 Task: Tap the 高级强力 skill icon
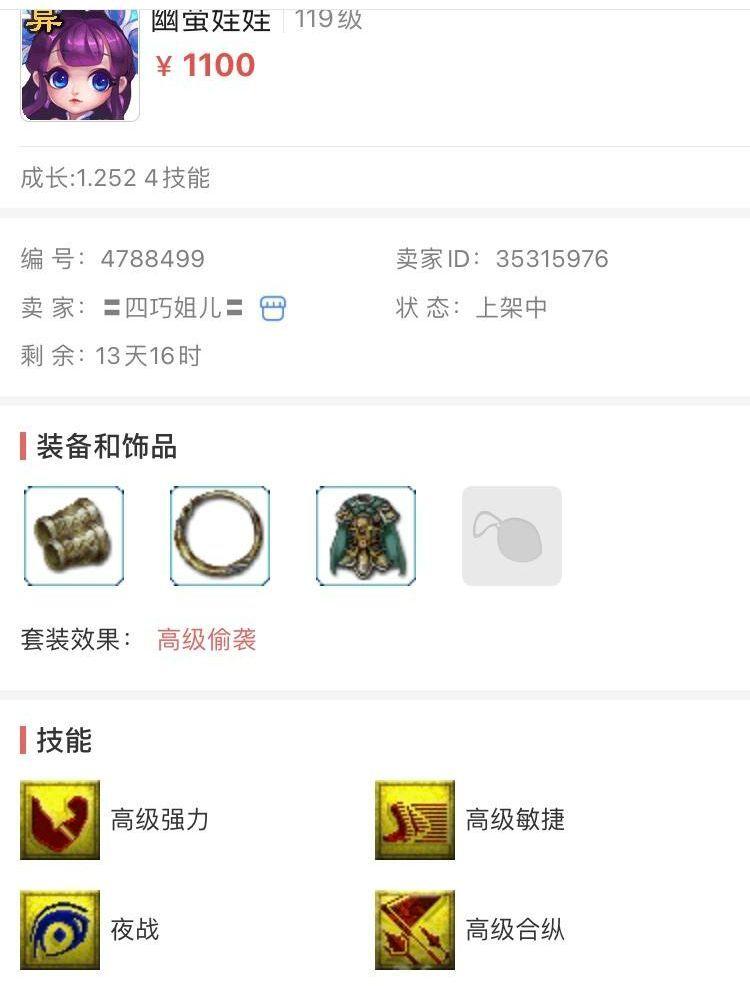[60, 820]
